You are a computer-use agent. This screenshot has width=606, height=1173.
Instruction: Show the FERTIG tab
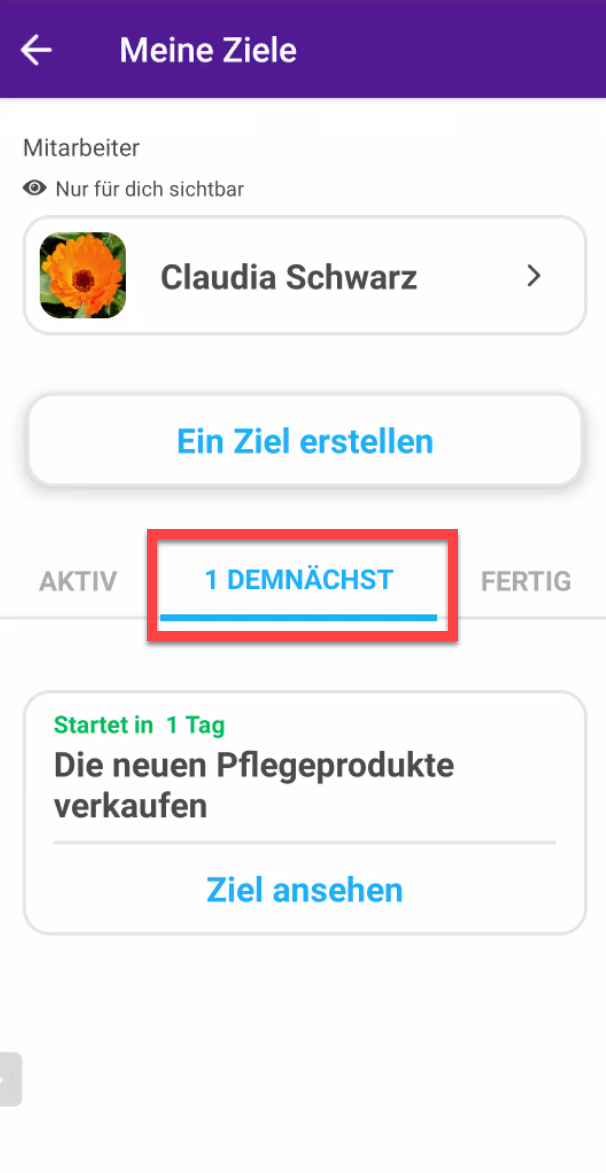[x=525, y=581]
